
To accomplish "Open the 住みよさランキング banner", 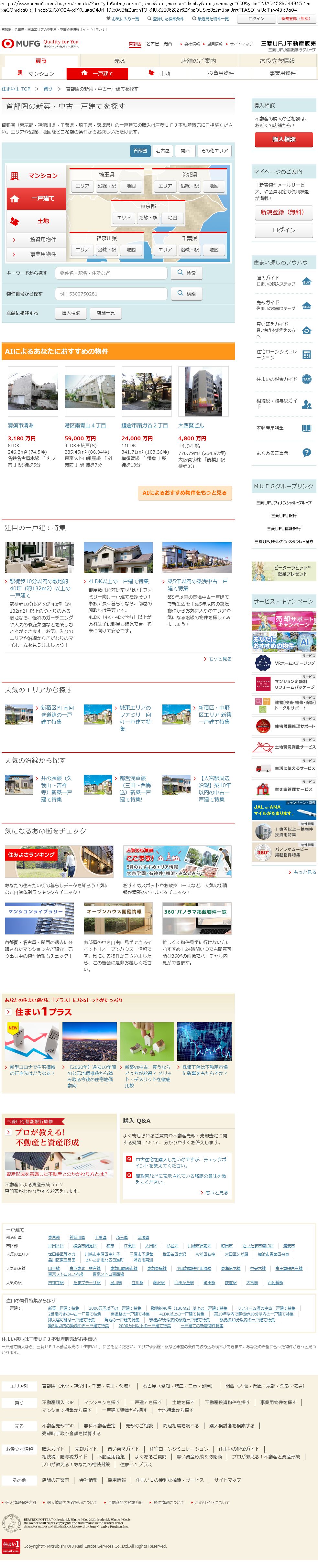I will click(x=59, y=862).
